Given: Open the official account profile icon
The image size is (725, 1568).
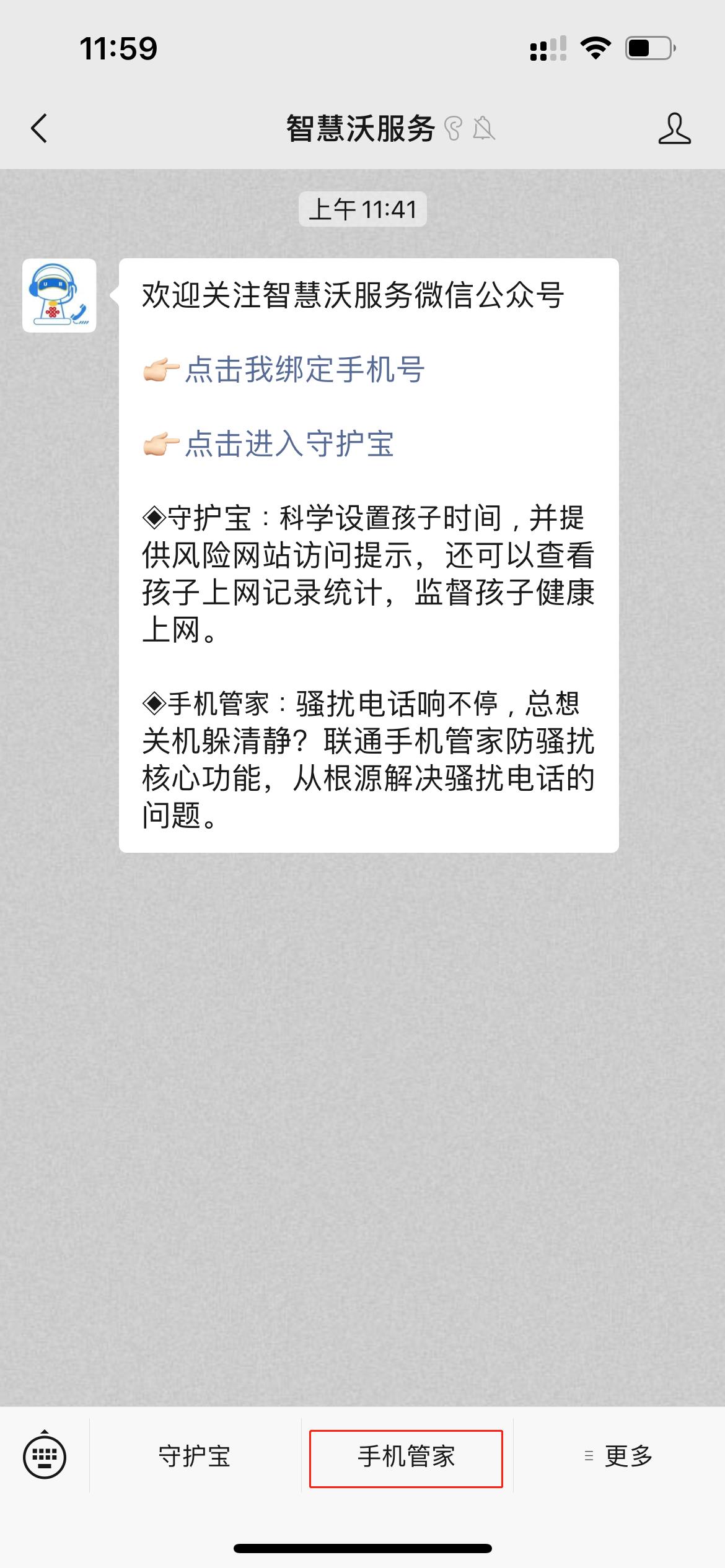Looking at the screenshot, I should point(674,129).
